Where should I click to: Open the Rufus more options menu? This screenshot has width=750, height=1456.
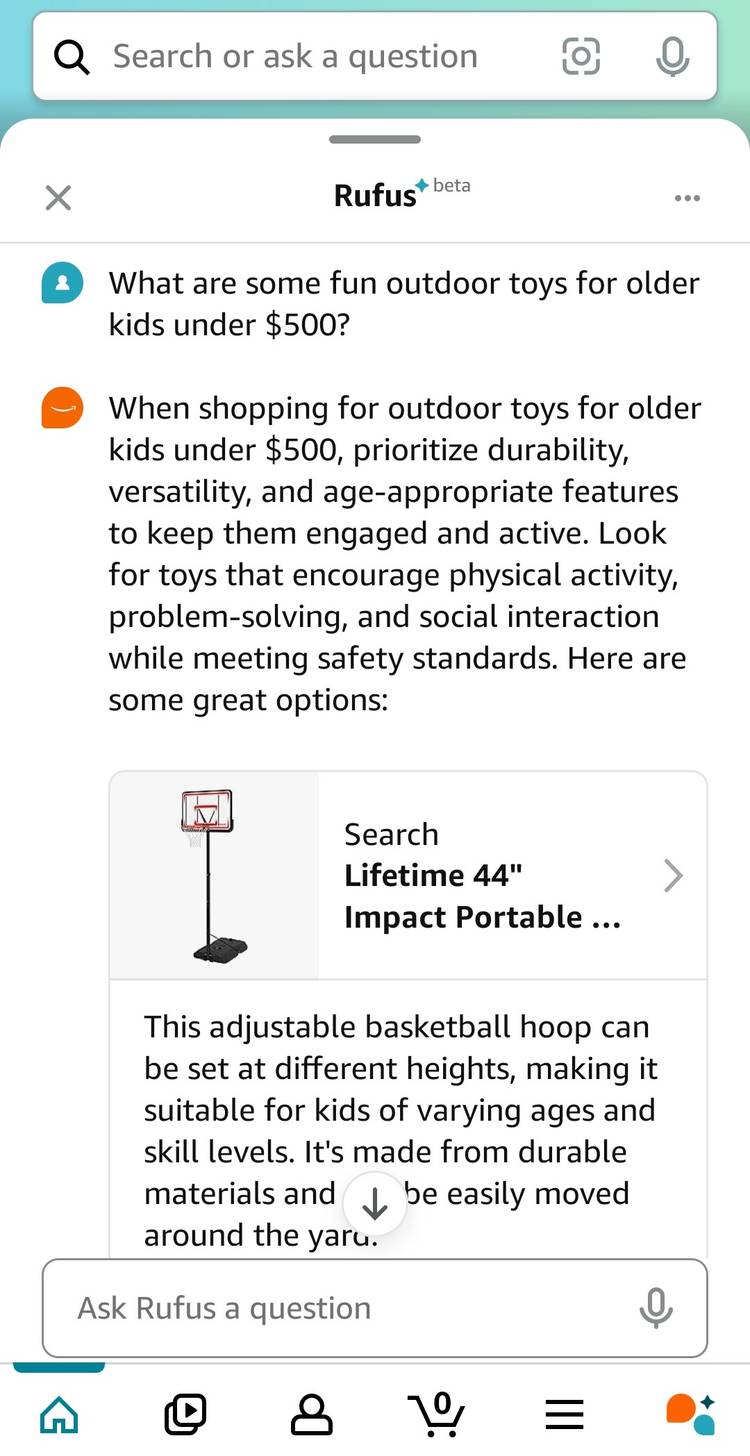[x=687, y=198]
